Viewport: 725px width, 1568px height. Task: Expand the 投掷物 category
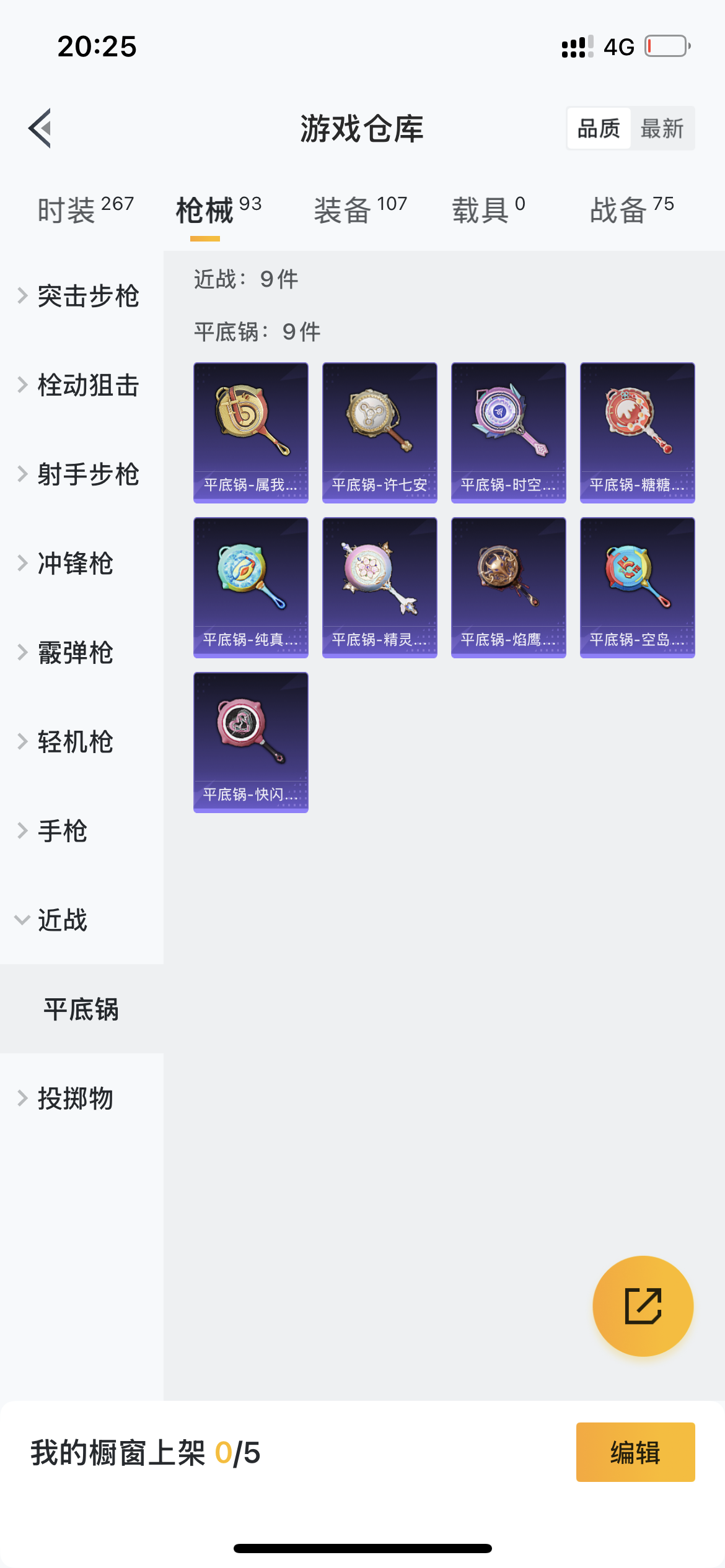coord(74,1099)
